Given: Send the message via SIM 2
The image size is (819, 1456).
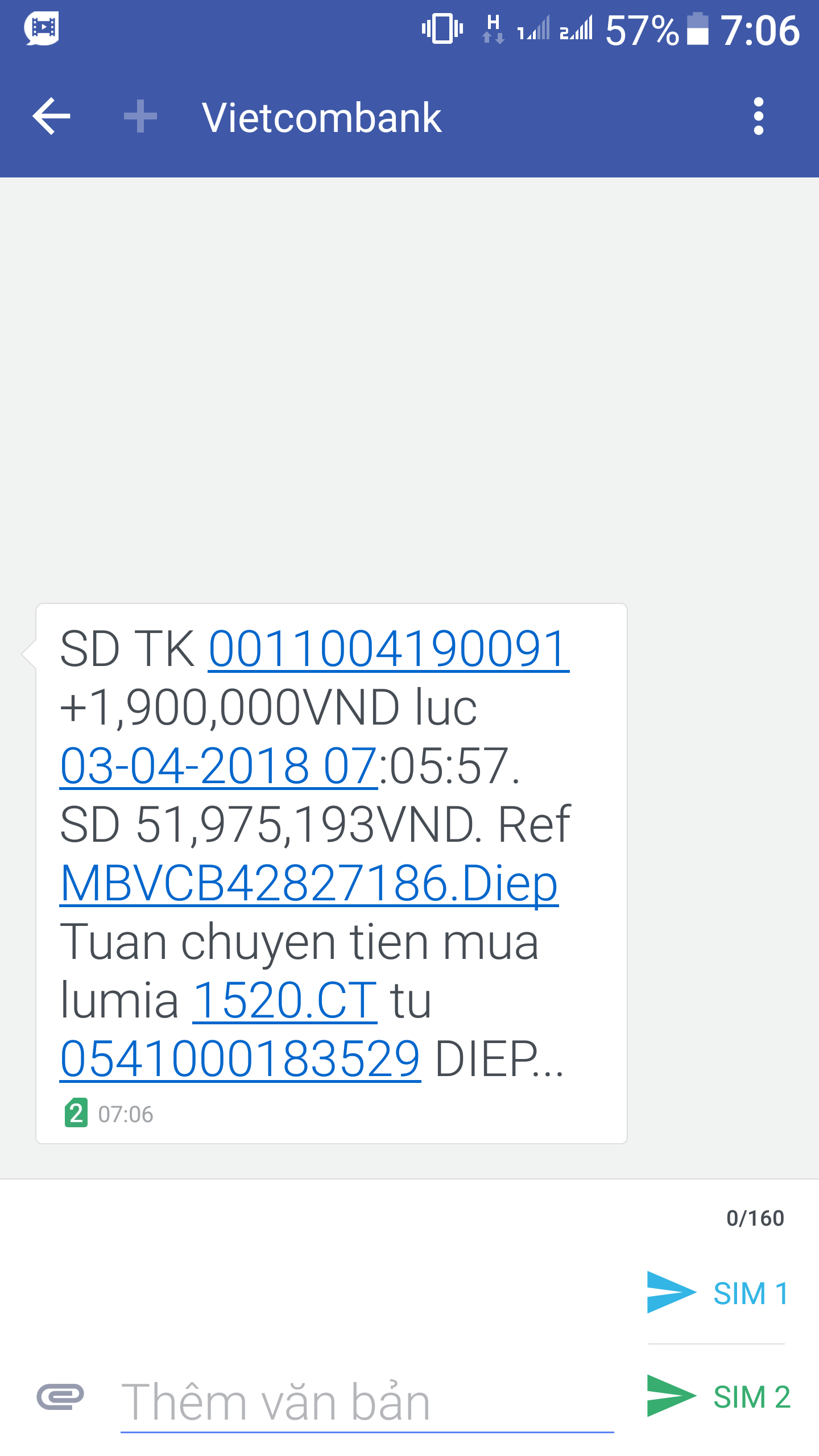Looking at the screenshot, I should [x=718, y=1397].
